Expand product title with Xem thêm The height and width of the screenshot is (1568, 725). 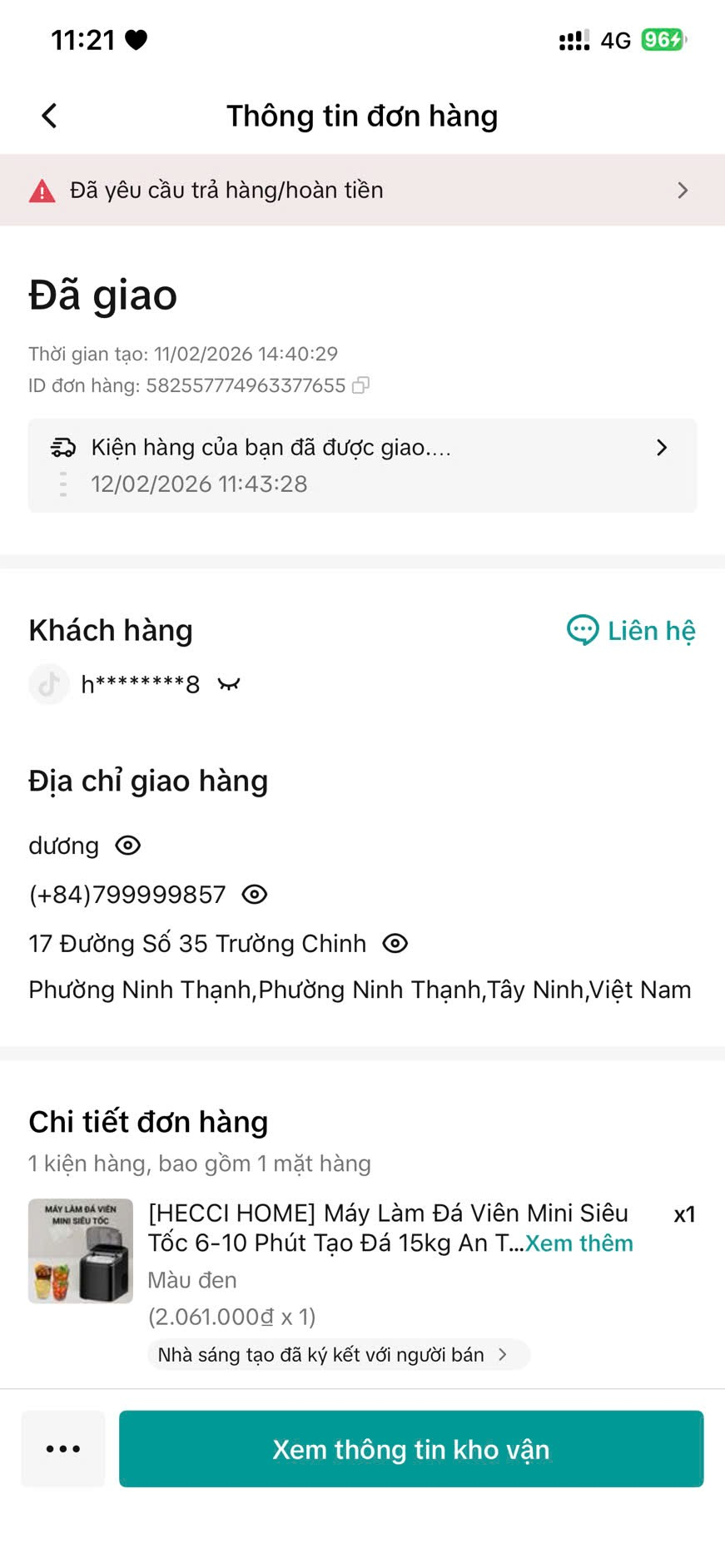tap(579, 1243)
